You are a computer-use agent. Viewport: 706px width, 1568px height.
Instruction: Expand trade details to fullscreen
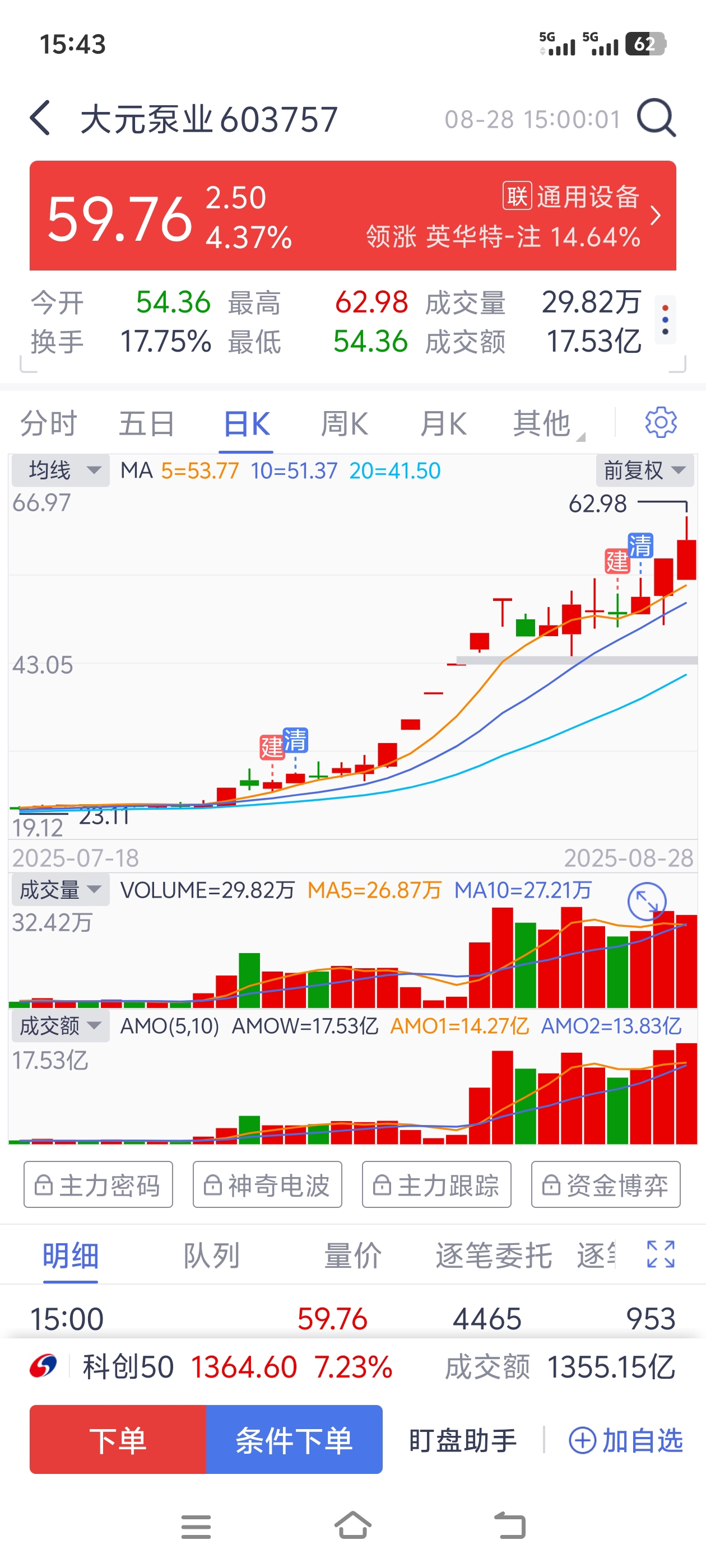[x=661, y=1254]
